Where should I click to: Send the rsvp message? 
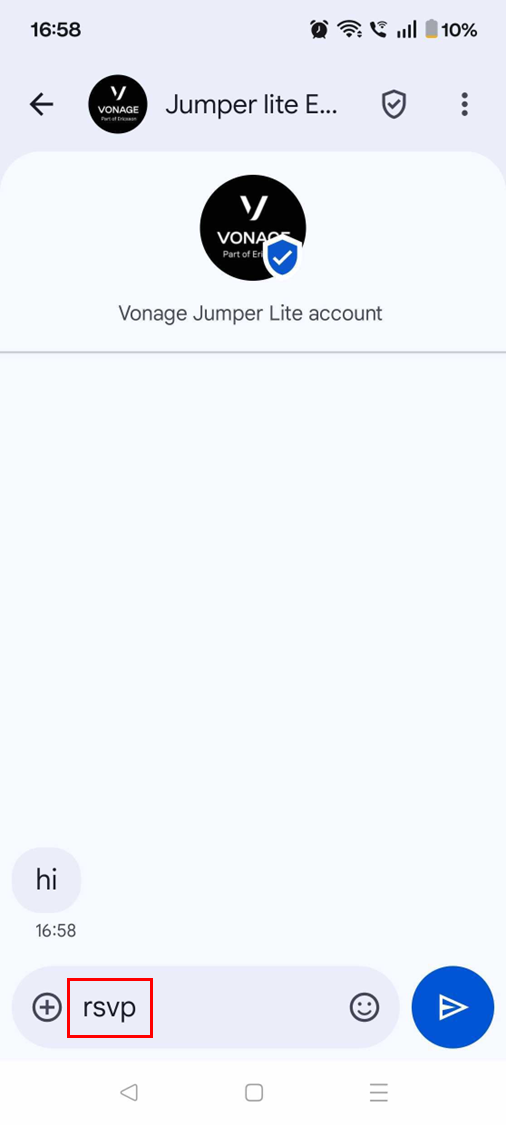(x=452, y=1007)
